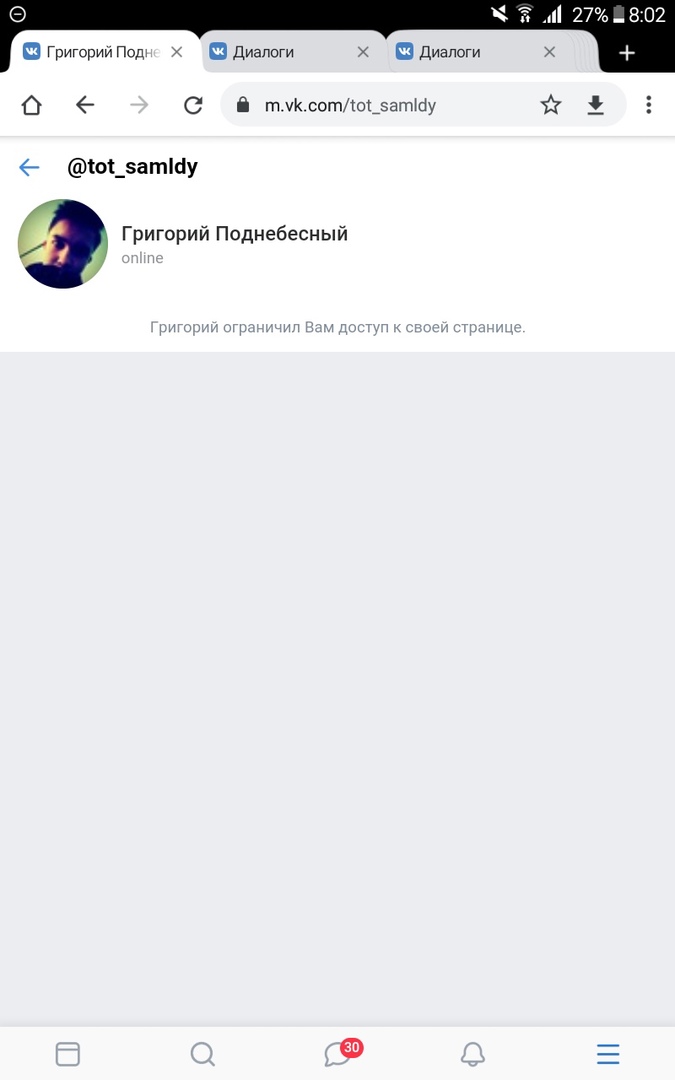The image size is (675, 1080).
Task: Open the notifications bell
Action: pyautogui.click(x=472, y=1054)
